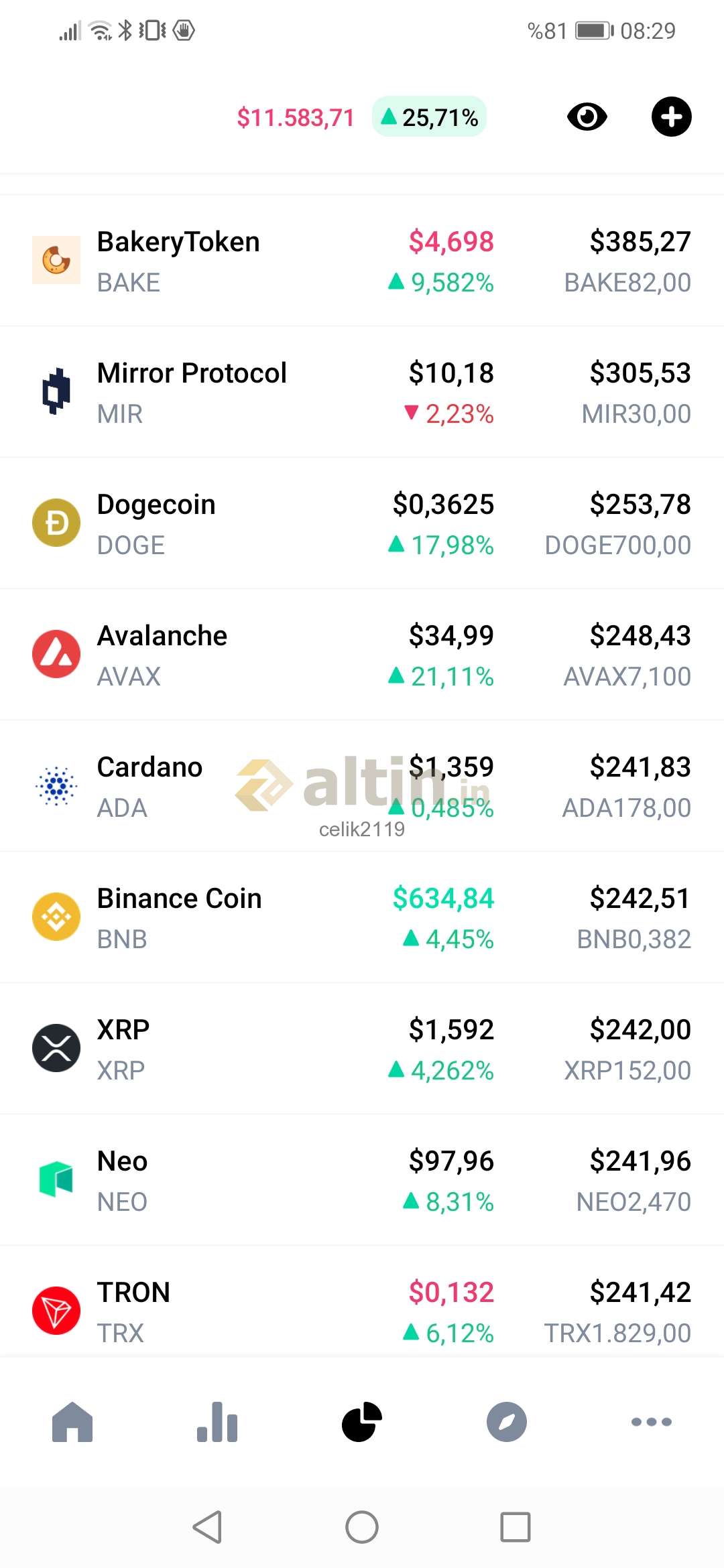This screenshot has height=1568, width=724.
Task: View the XRP holding
Action: (362, 1049)
